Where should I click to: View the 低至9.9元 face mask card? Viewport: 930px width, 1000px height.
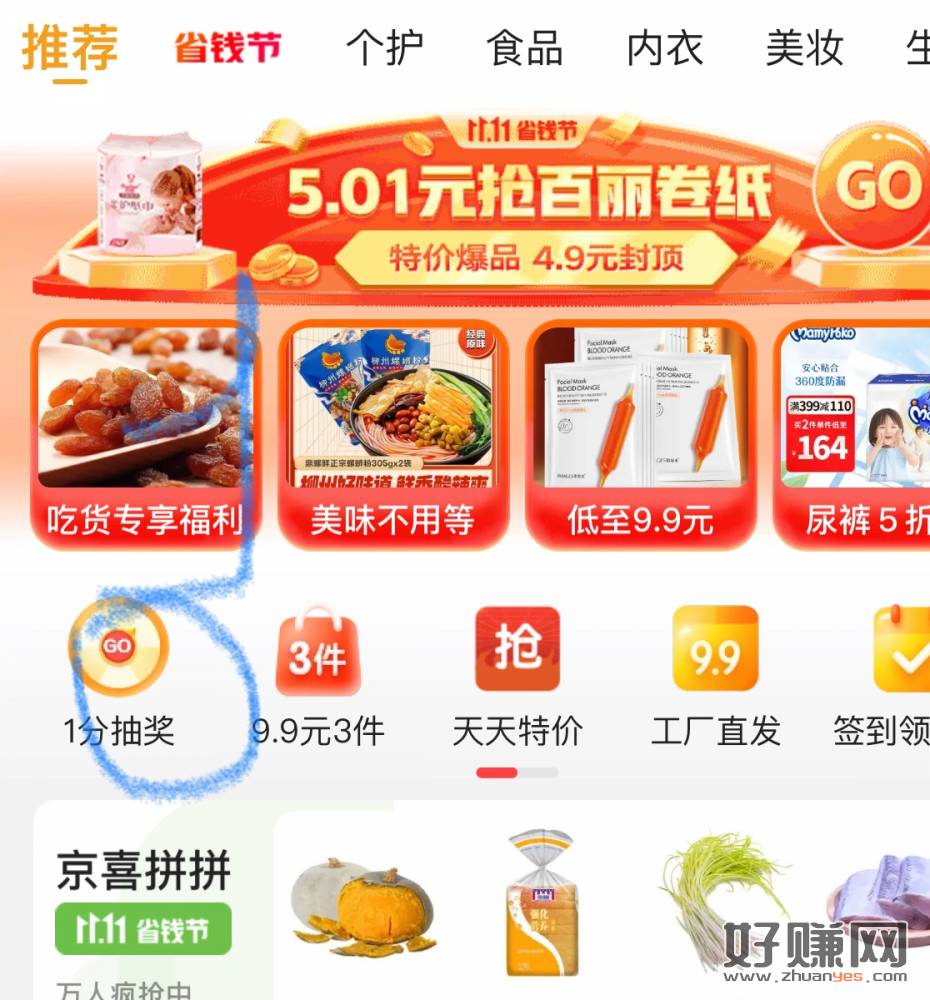pyautogui.click(x=640, y=435)
